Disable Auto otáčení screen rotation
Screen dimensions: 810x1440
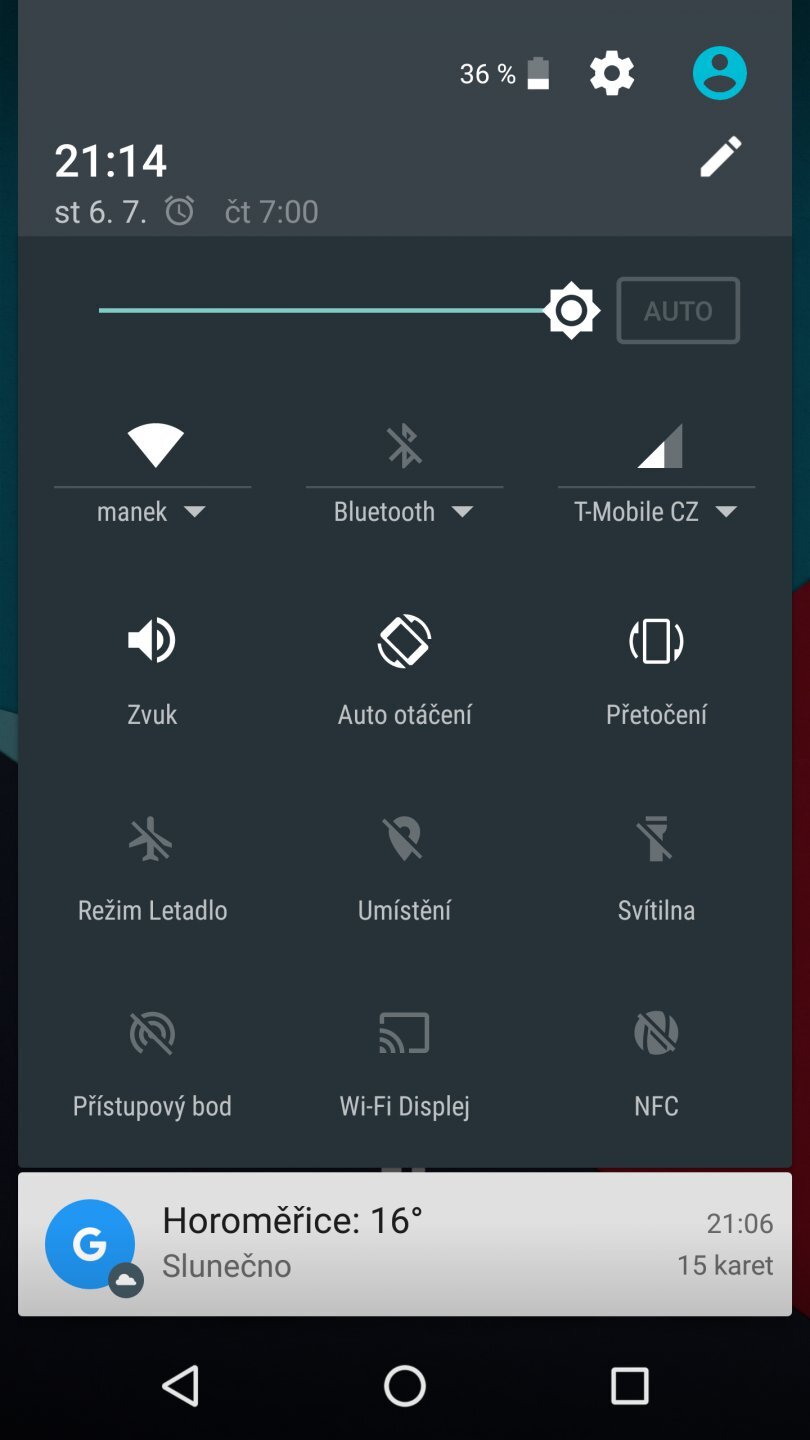point(404,640)
